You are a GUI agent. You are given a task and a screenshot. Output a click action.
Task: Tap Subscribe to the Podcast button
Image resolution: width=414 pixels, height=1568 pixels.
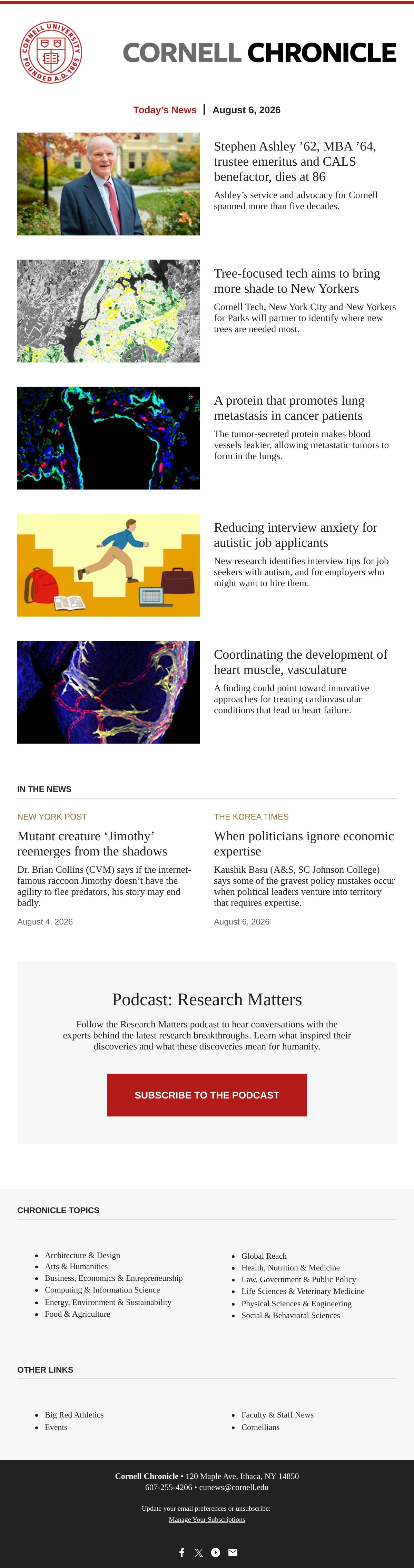pos(207,1095)
